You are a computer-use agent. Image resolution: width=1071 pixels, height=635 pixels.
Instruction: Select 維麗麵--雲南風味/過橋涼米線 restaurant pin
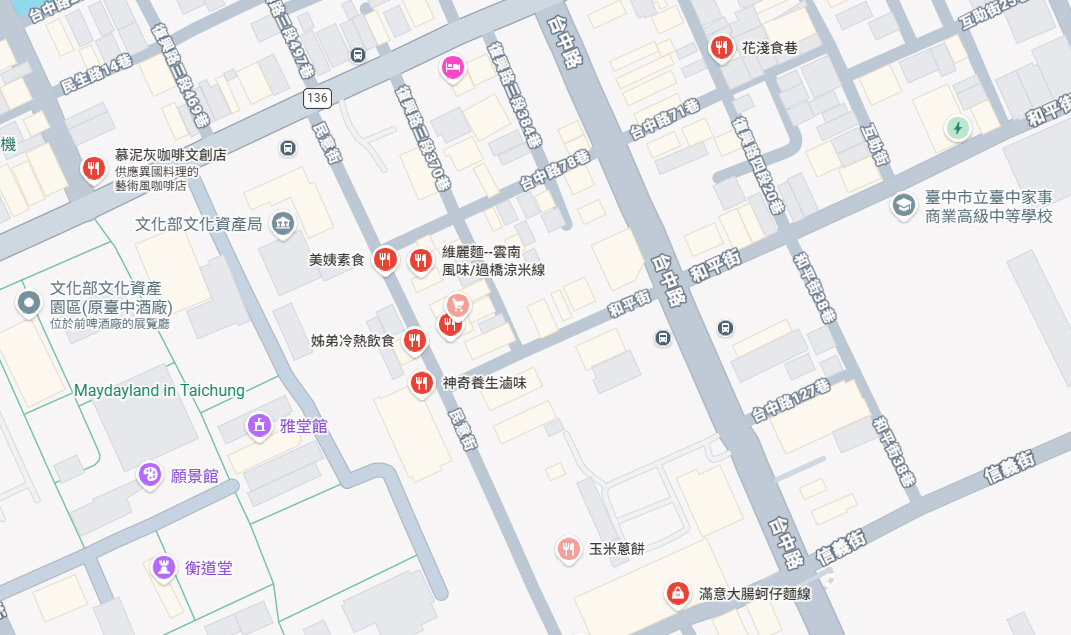coord(420,260)
